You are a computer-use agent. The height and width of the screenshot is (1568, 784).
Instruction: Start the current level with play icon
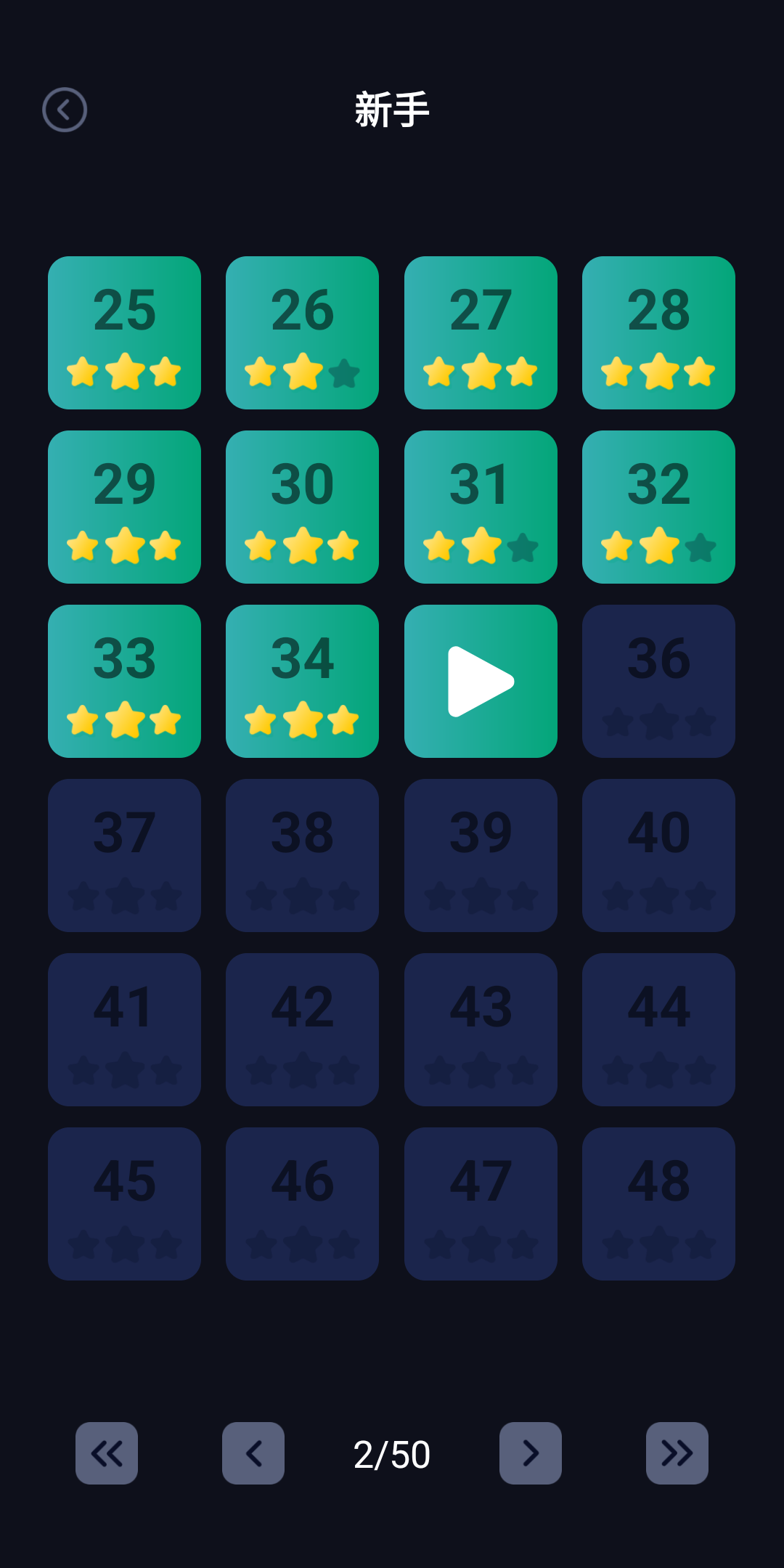(x=481, y=681)
